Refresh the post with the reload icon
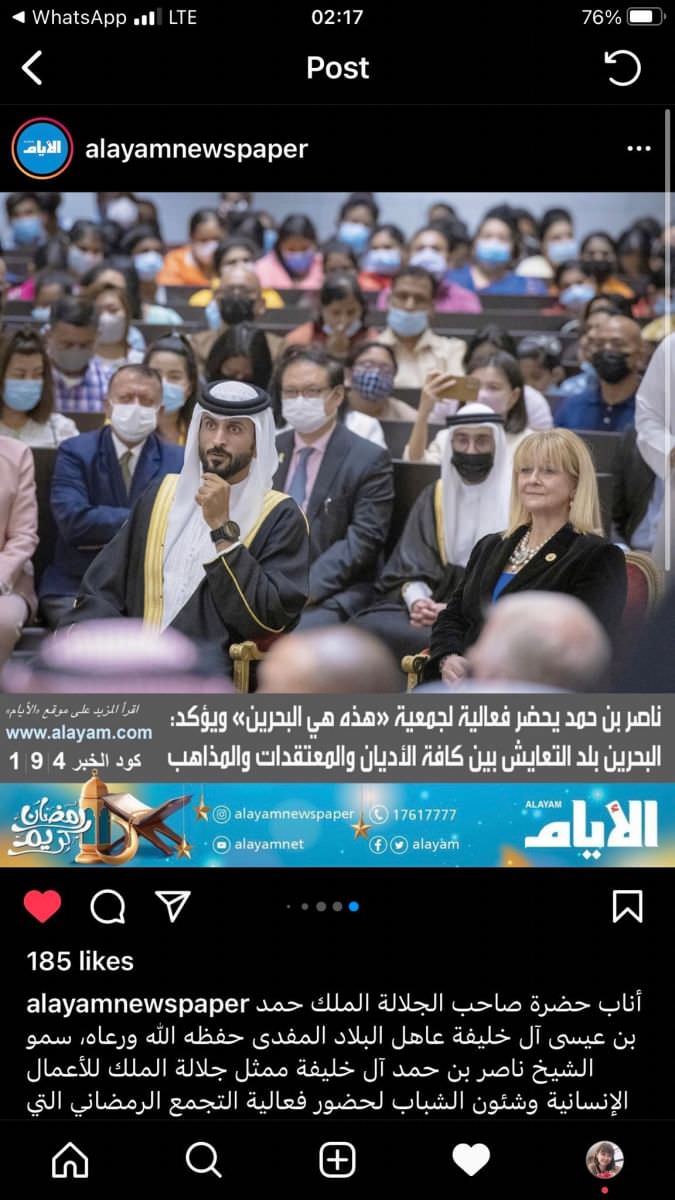This screenshot has width=675, height=1200. coord(622,68)
